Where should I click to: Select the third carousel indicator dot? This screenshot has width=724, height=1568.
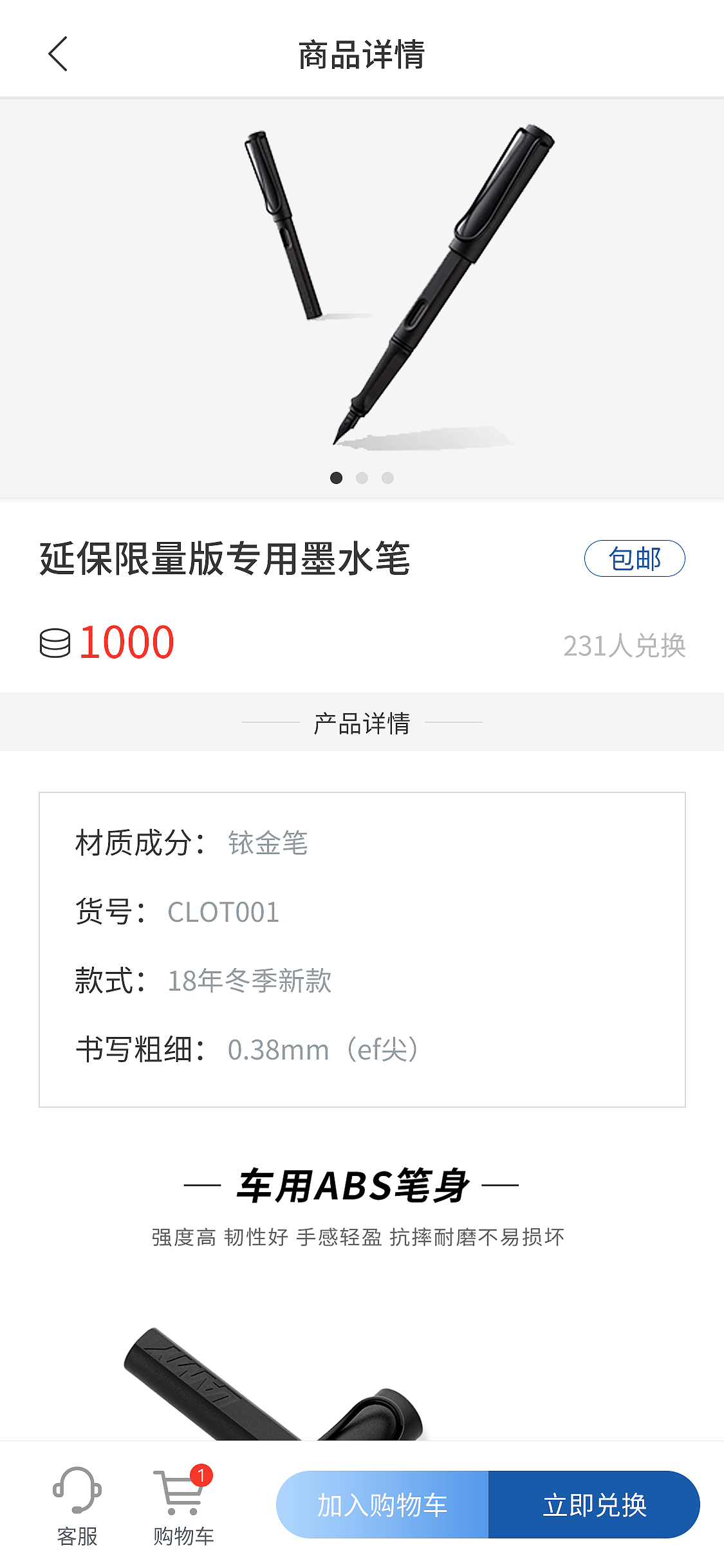tap(387, 478)
